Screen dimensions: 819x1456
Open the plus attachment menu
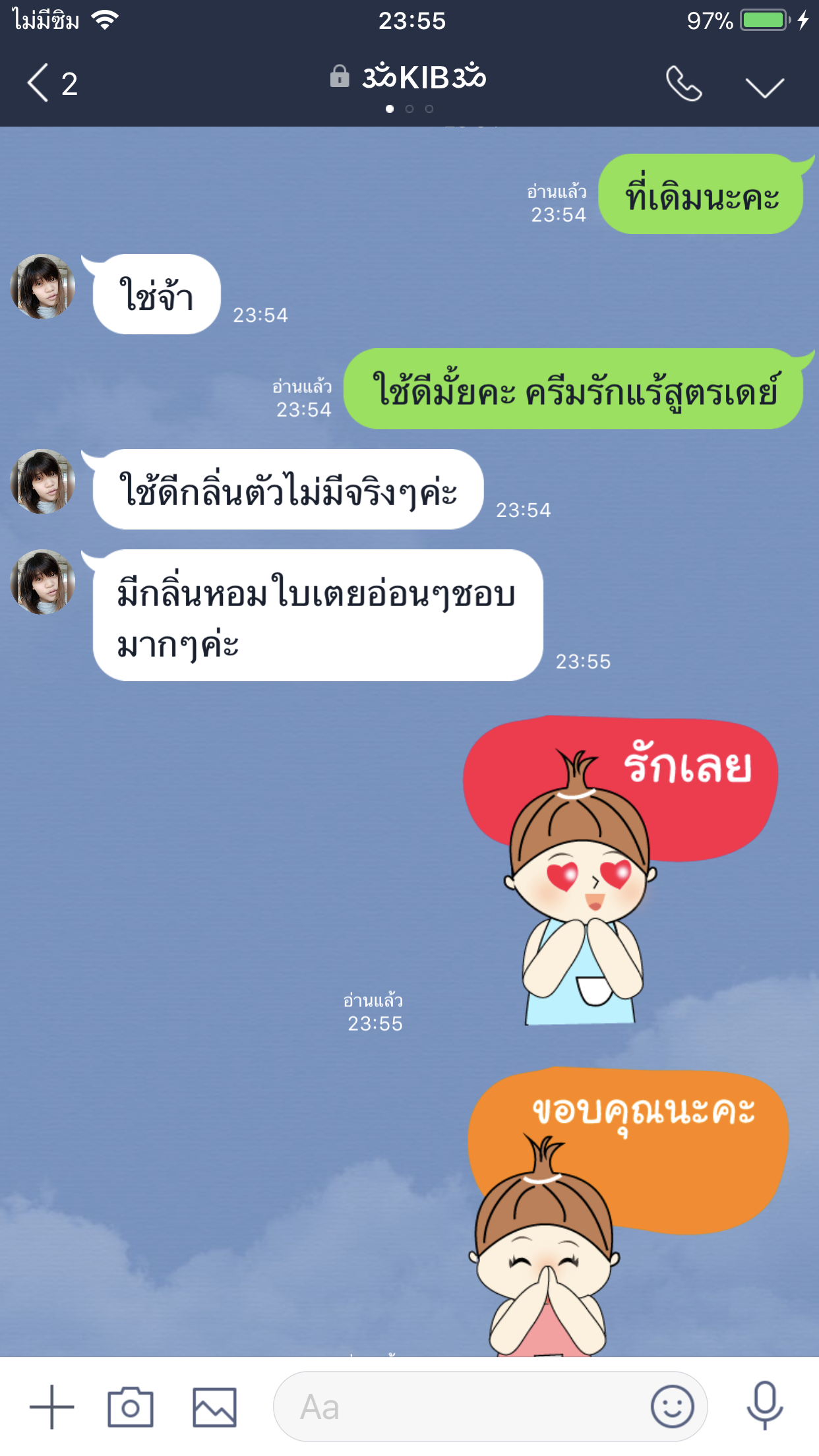(51, 1407)
